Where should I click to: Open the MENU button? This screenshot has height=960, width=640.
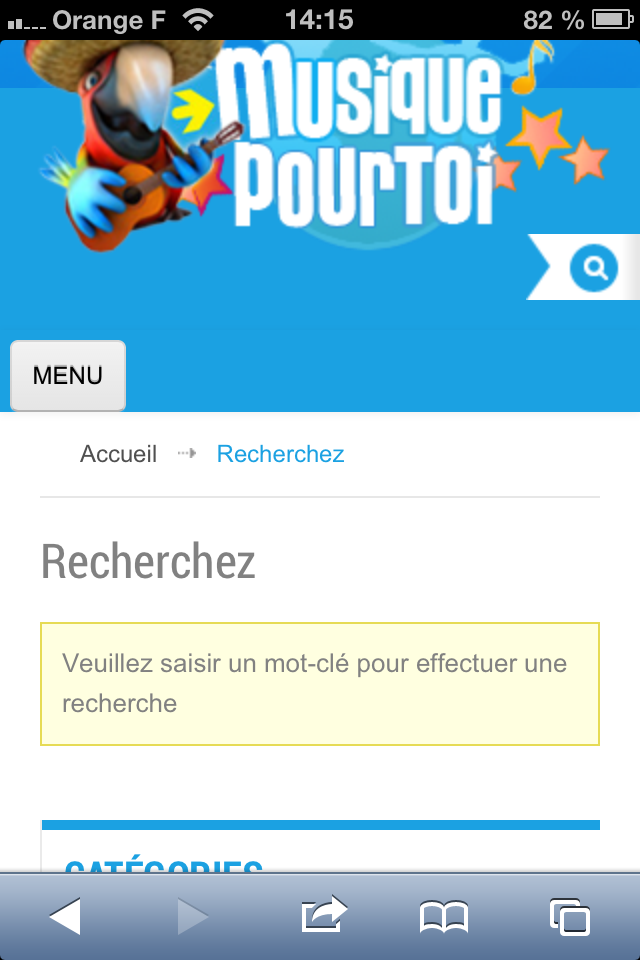68,376
